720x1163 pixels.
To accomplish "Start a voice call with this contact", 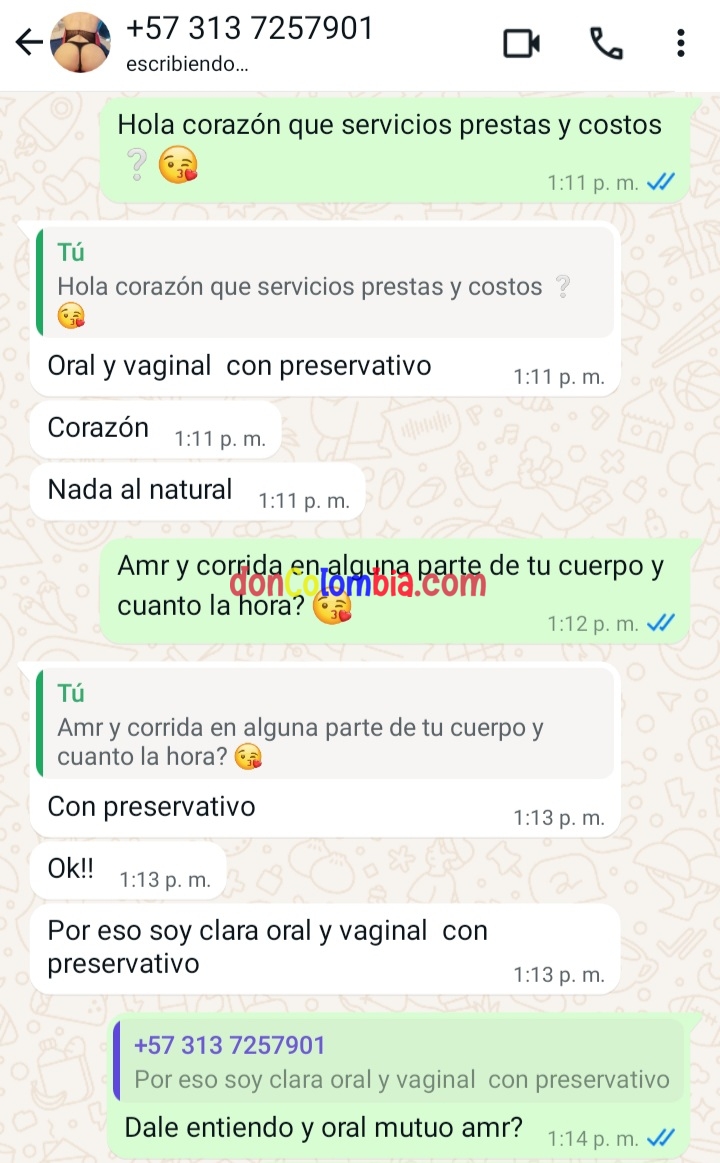I will tap(606, 43).
